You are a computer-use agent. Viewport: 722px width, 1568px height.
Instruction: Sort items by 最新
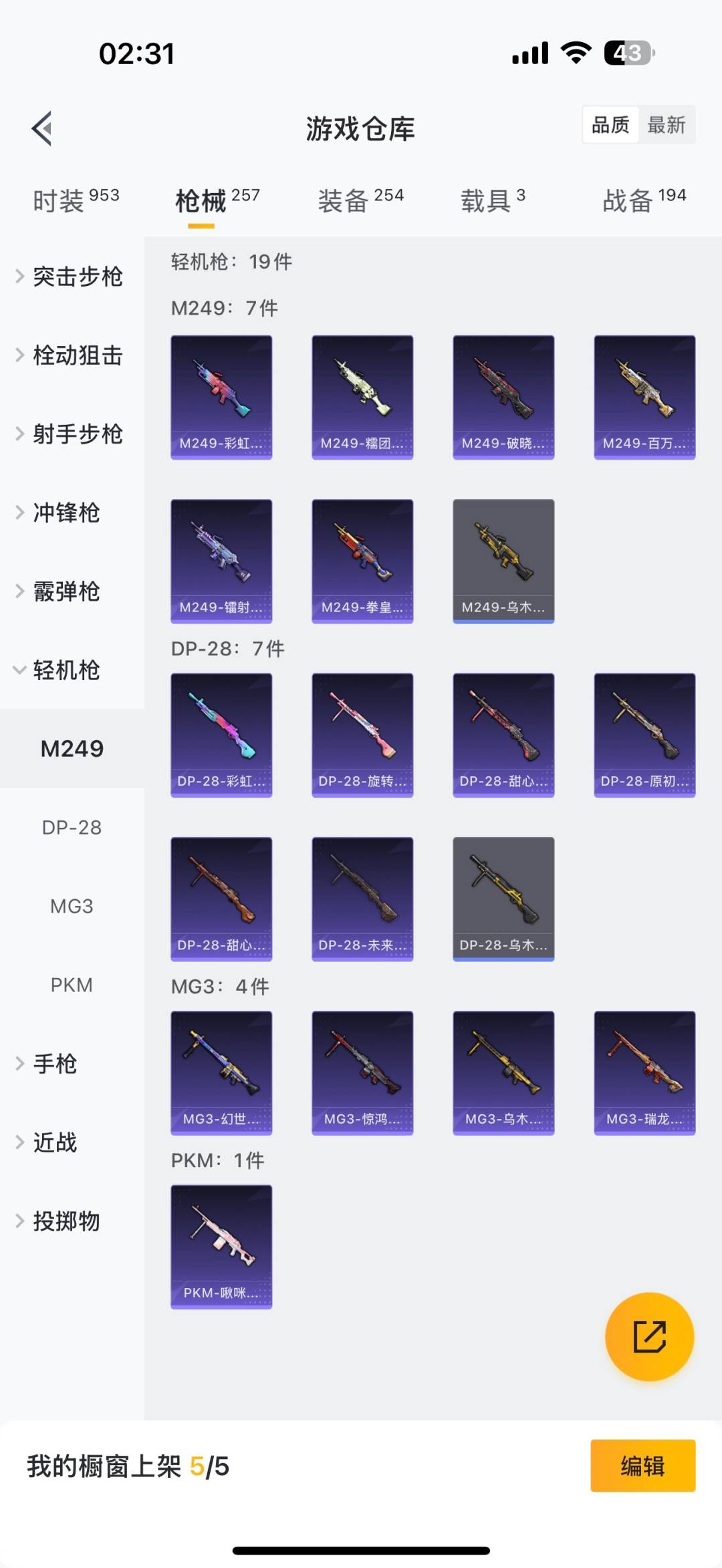666,125
